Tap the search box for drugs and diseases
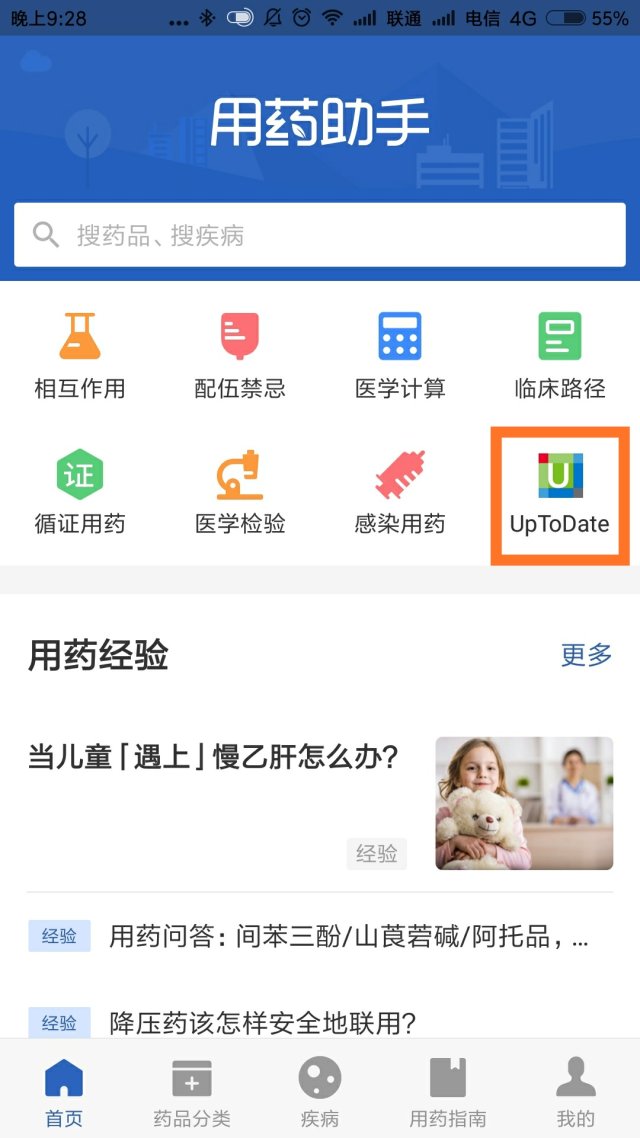This screenshot has height=1138, width=640. pyautogui.click(x=320, y=236)
